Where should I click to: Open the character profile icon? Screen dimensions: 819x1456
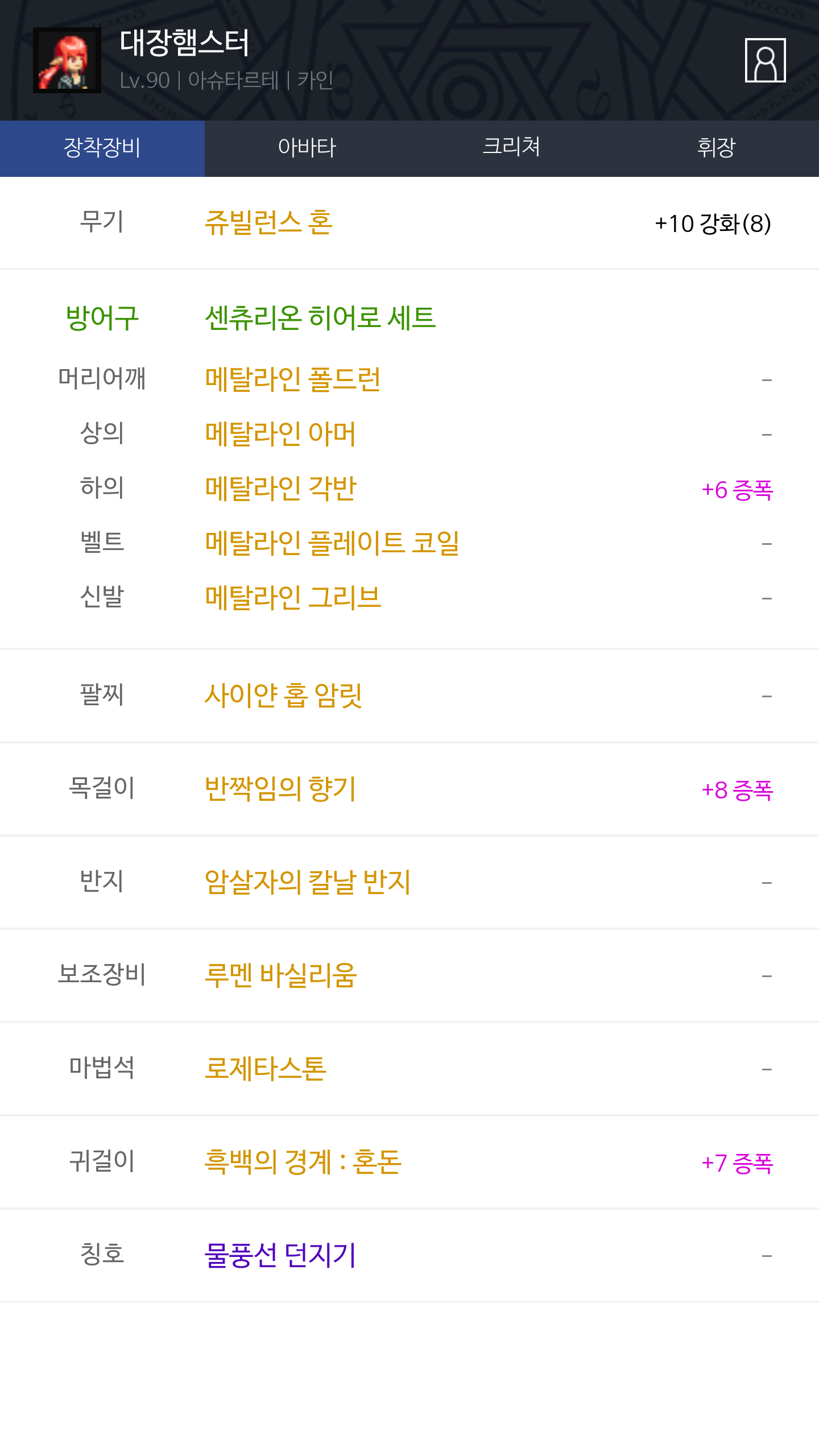coord(765,60)
